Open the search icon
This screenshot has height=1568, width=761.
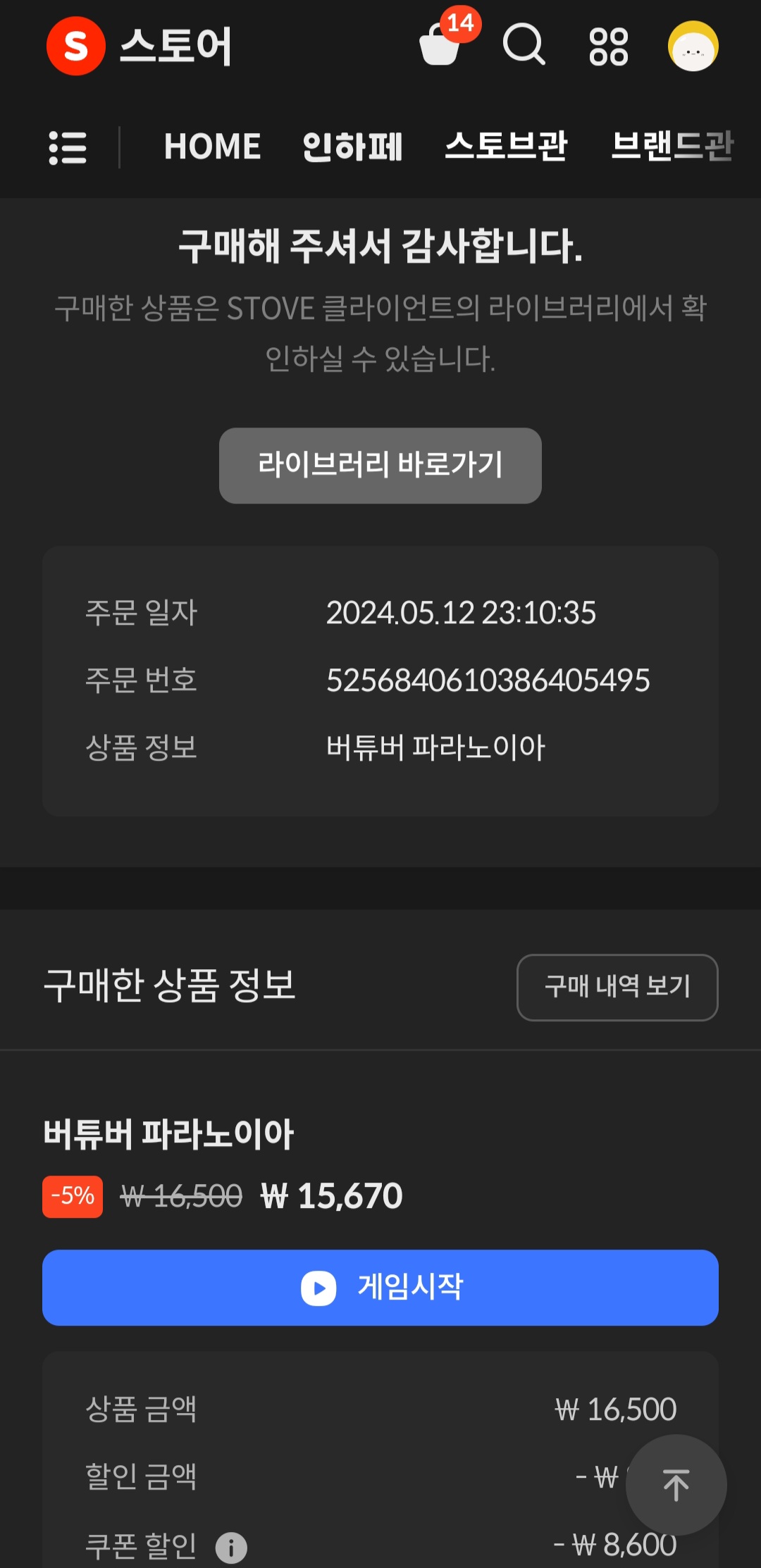click(x=524, y=45)
